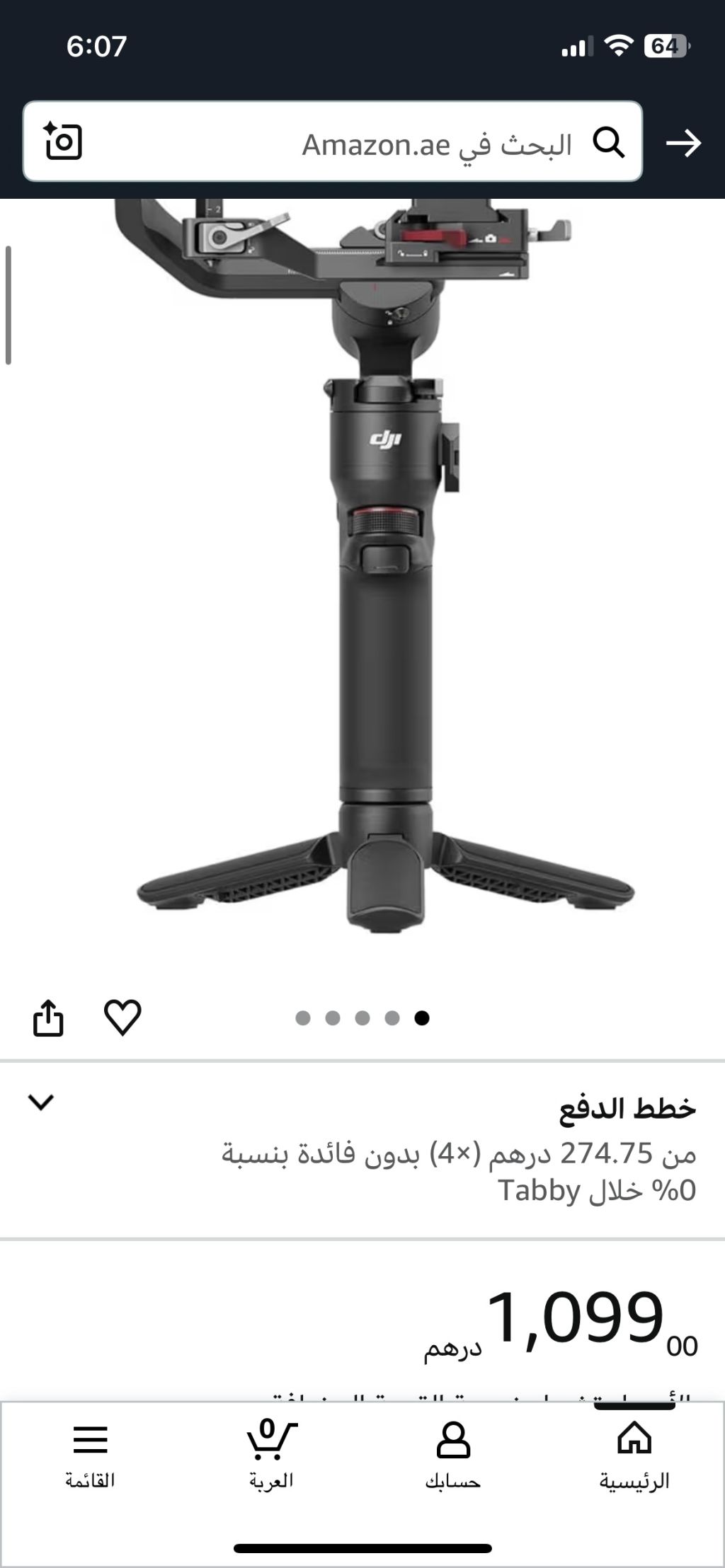Screen dimensions: 725x1568
Task: Switch to the Home tab (الرئيسية)
Action: [634, 1455]
